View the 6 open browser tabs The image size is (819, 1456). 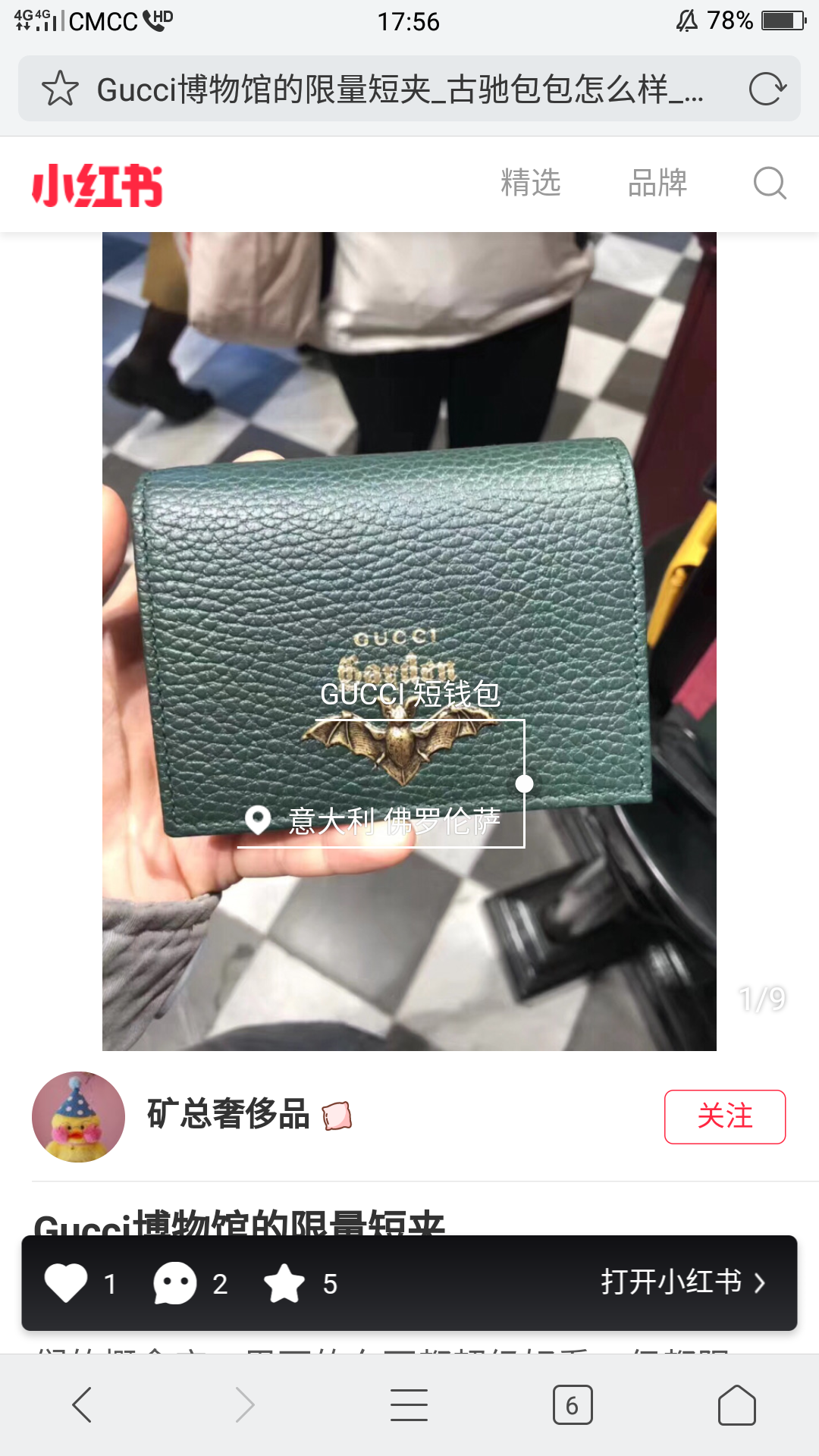pyautogui.click(x=573, y=1405)
